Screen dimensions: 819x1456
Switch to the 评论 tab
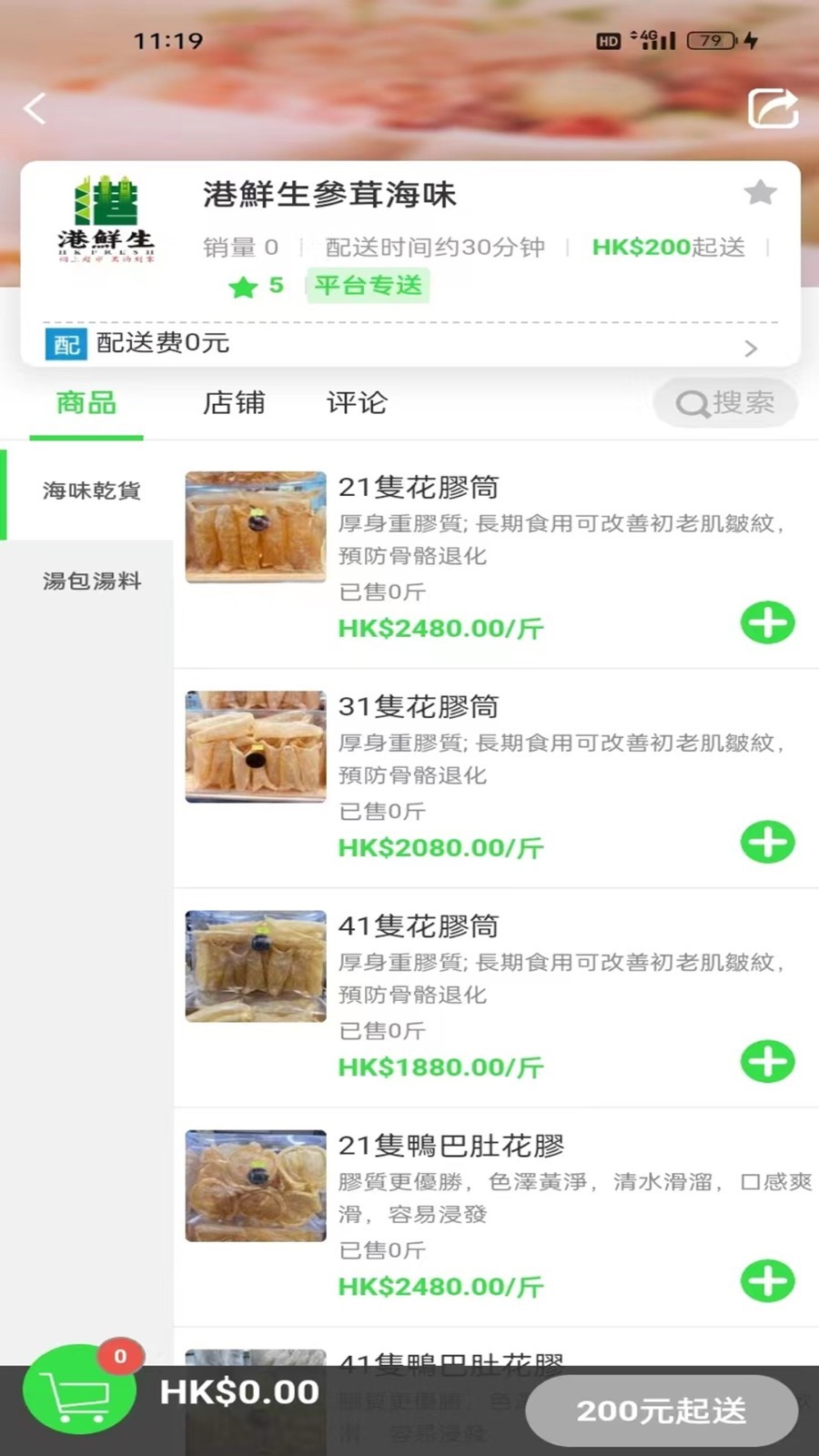pos(357,403)
